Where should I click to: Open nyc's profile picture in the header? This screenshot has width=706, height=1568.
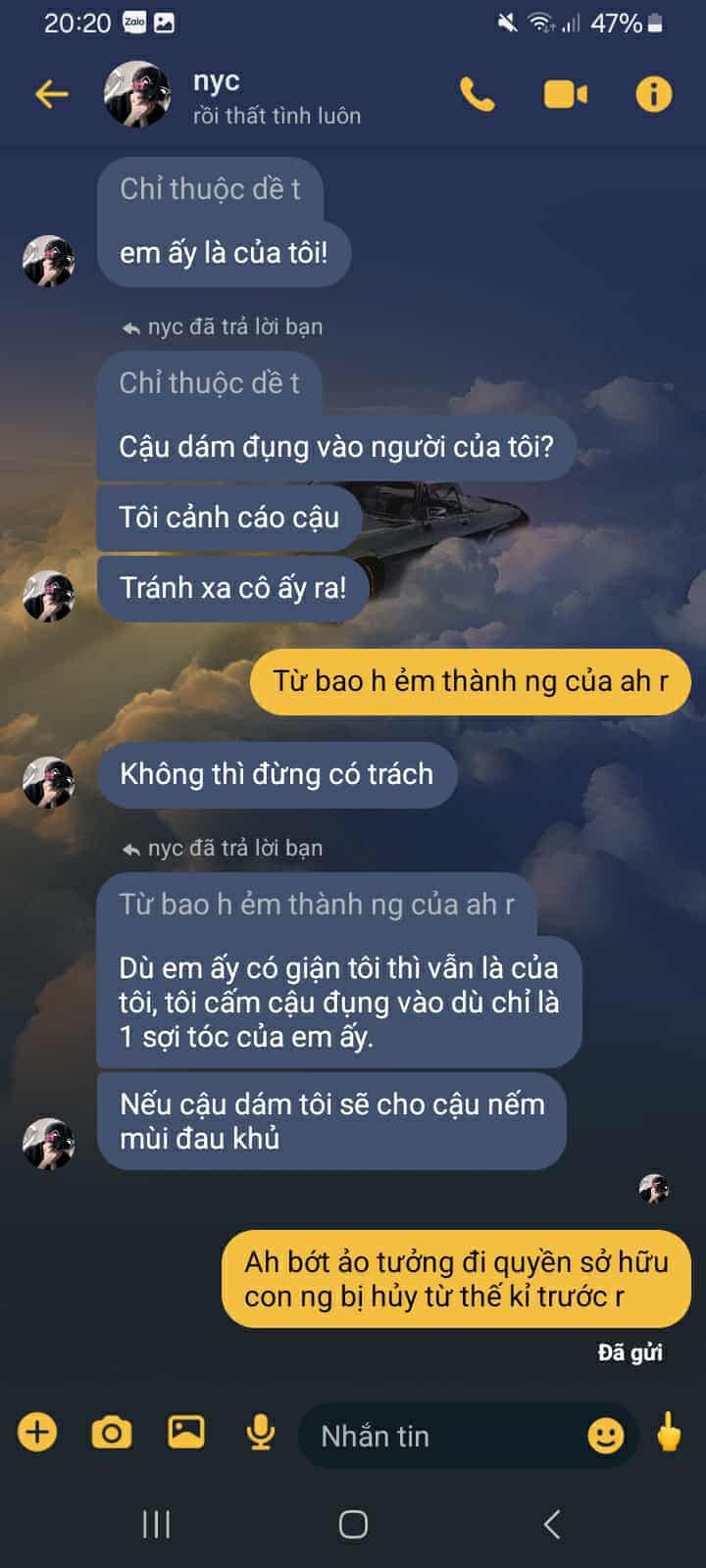[137, 94]
